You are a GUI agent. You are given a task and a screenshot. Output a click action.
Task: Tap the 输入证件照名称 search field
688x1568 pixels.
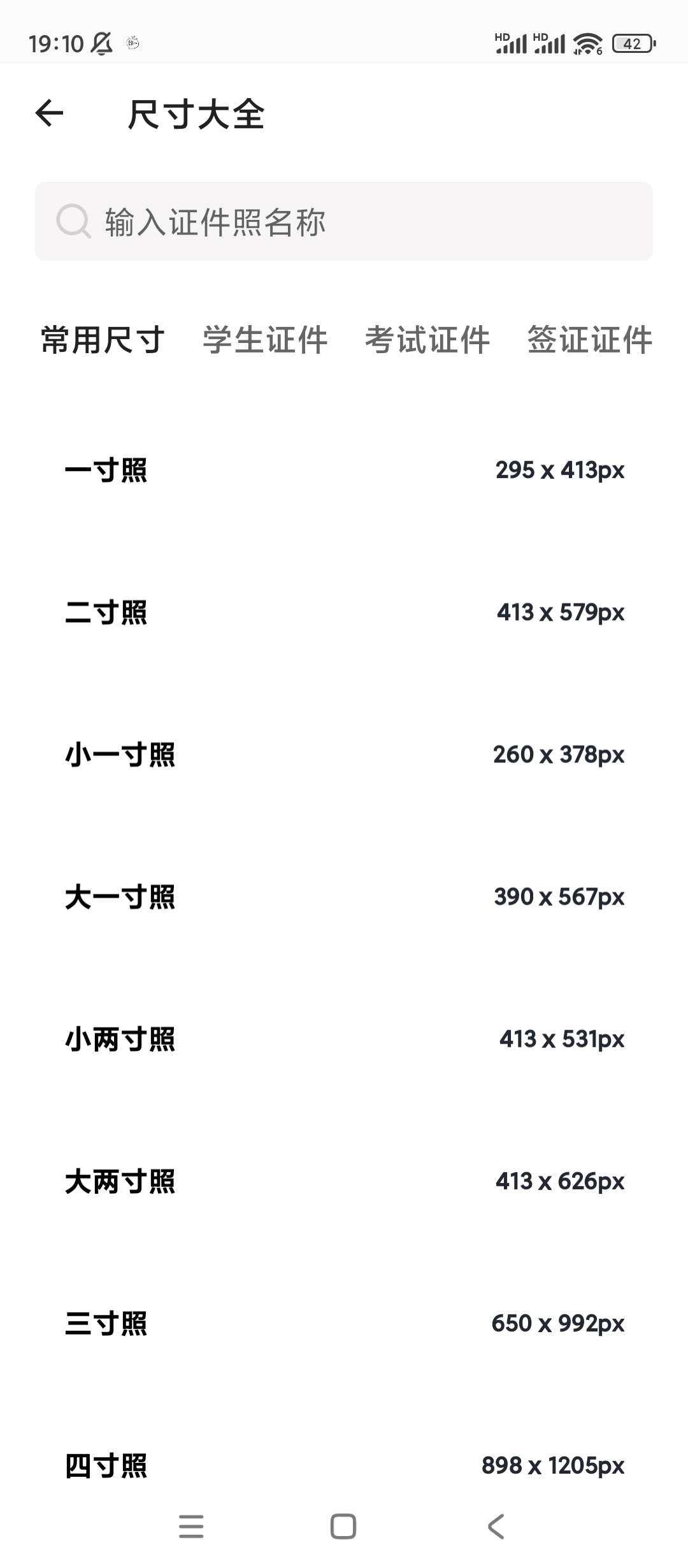344,221
